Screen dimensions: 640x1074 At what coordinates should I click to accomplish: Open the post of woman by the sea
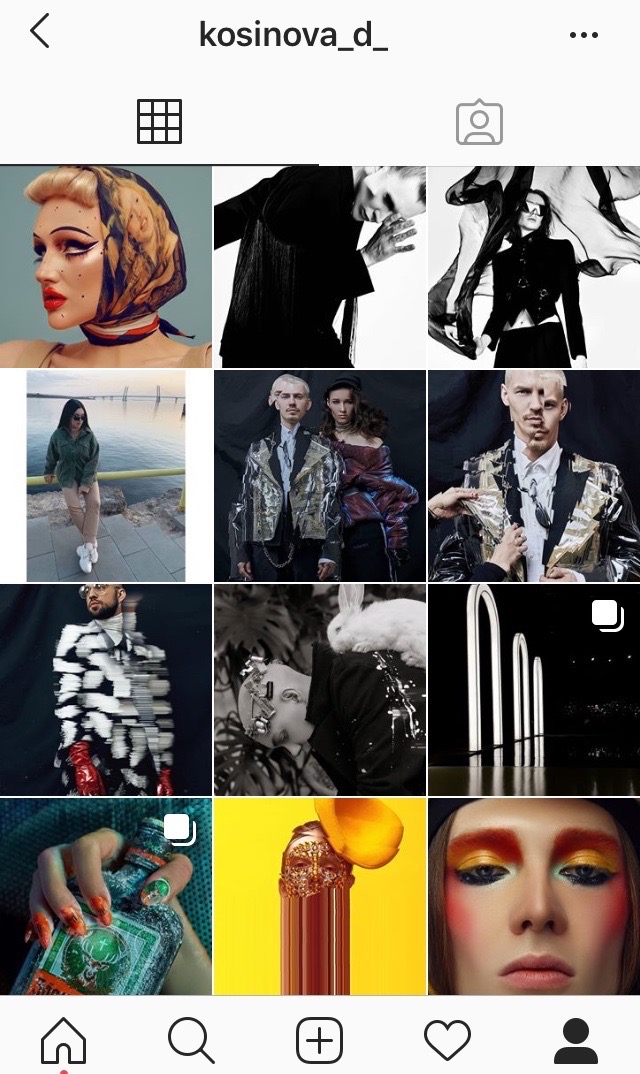tap(106, 476)
